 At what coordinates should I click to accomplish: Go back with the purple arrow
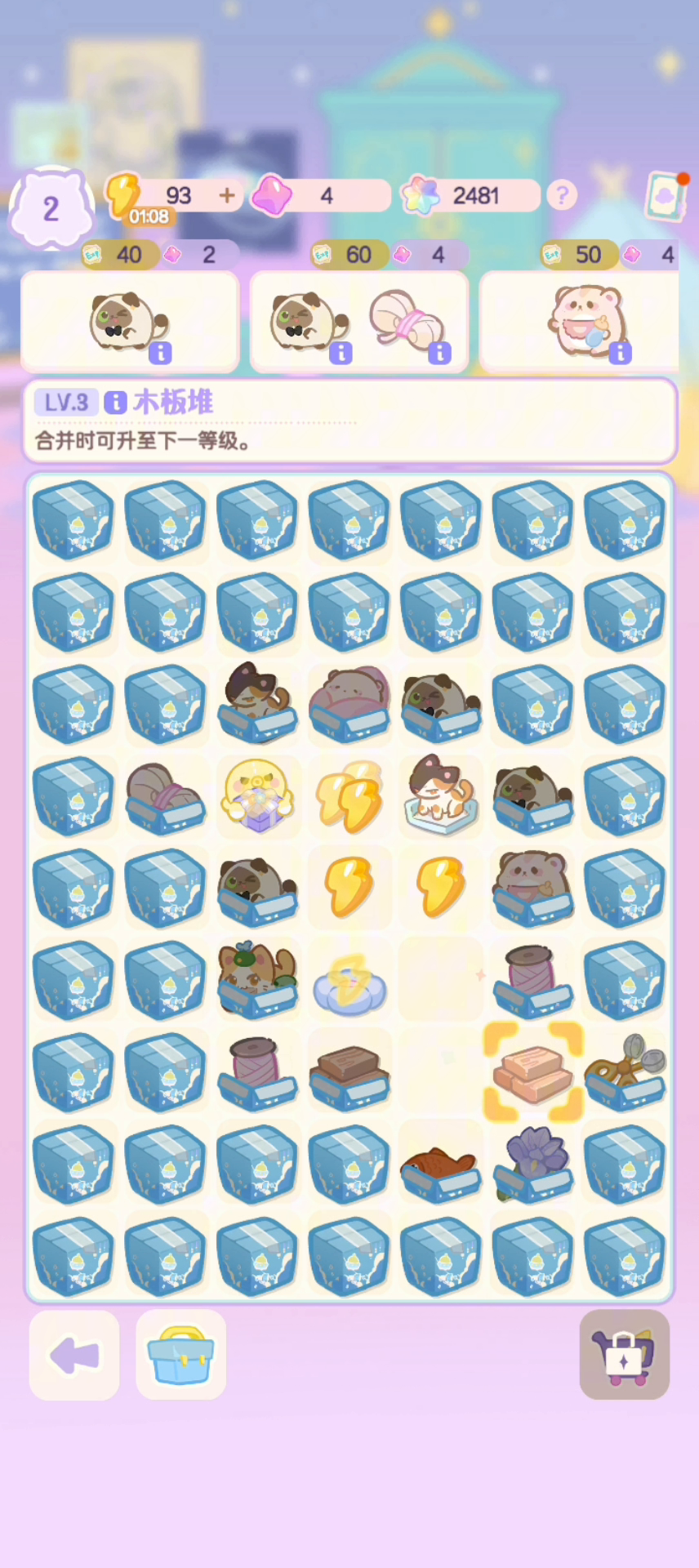[74, 1356]
